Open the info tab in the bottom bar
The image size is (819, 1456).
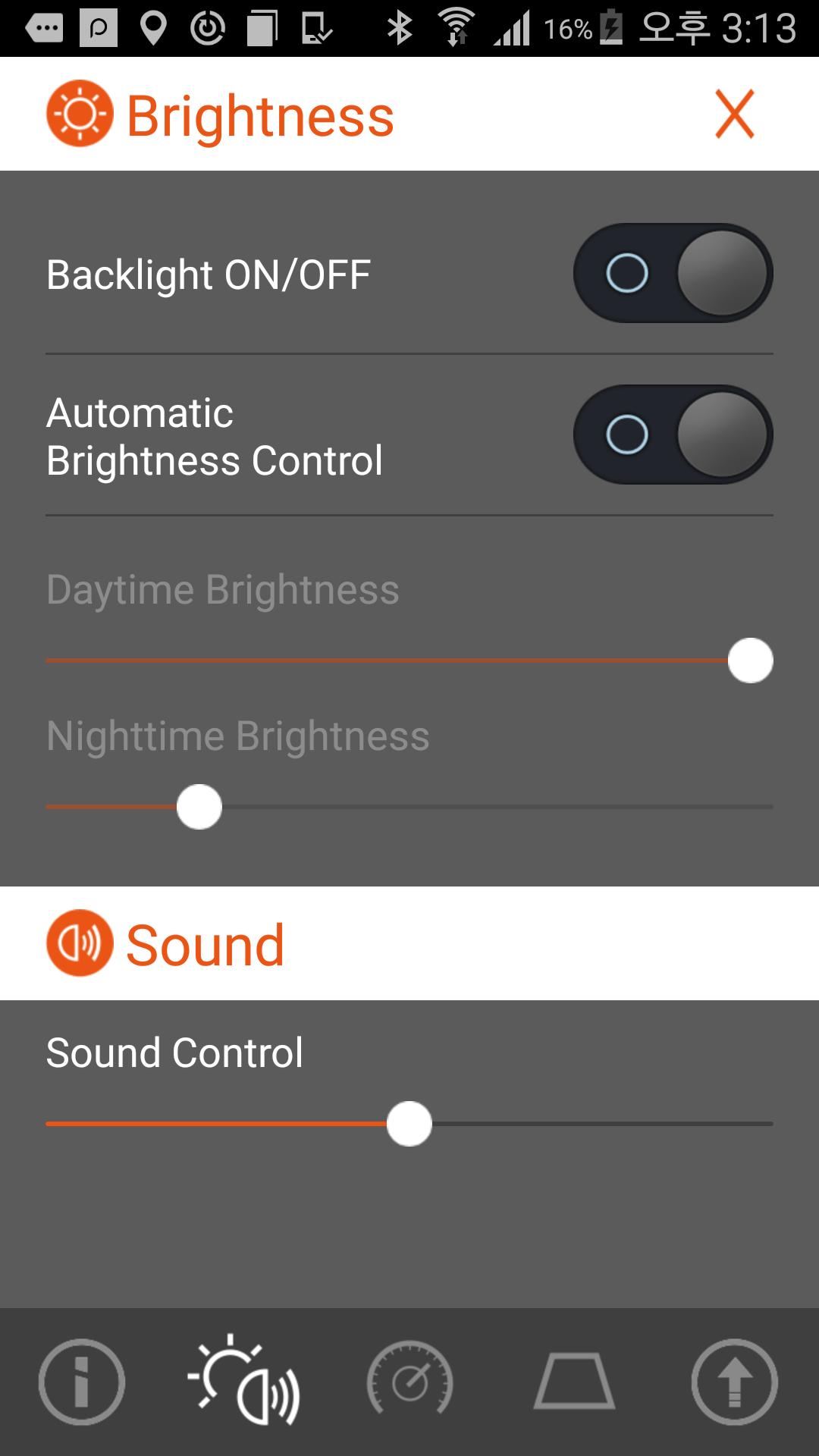pos(82,1382)
